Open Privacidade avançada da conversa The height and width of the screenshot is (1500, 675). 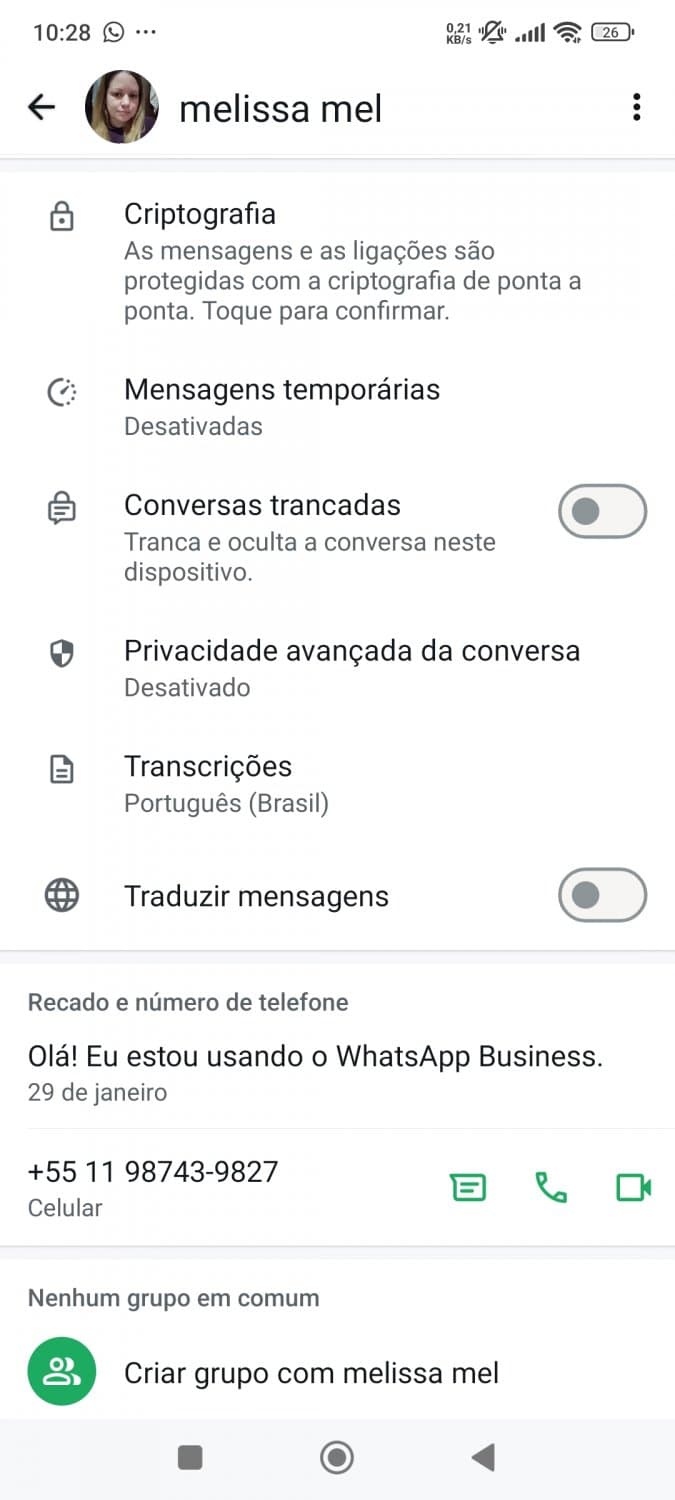point(351,667)
